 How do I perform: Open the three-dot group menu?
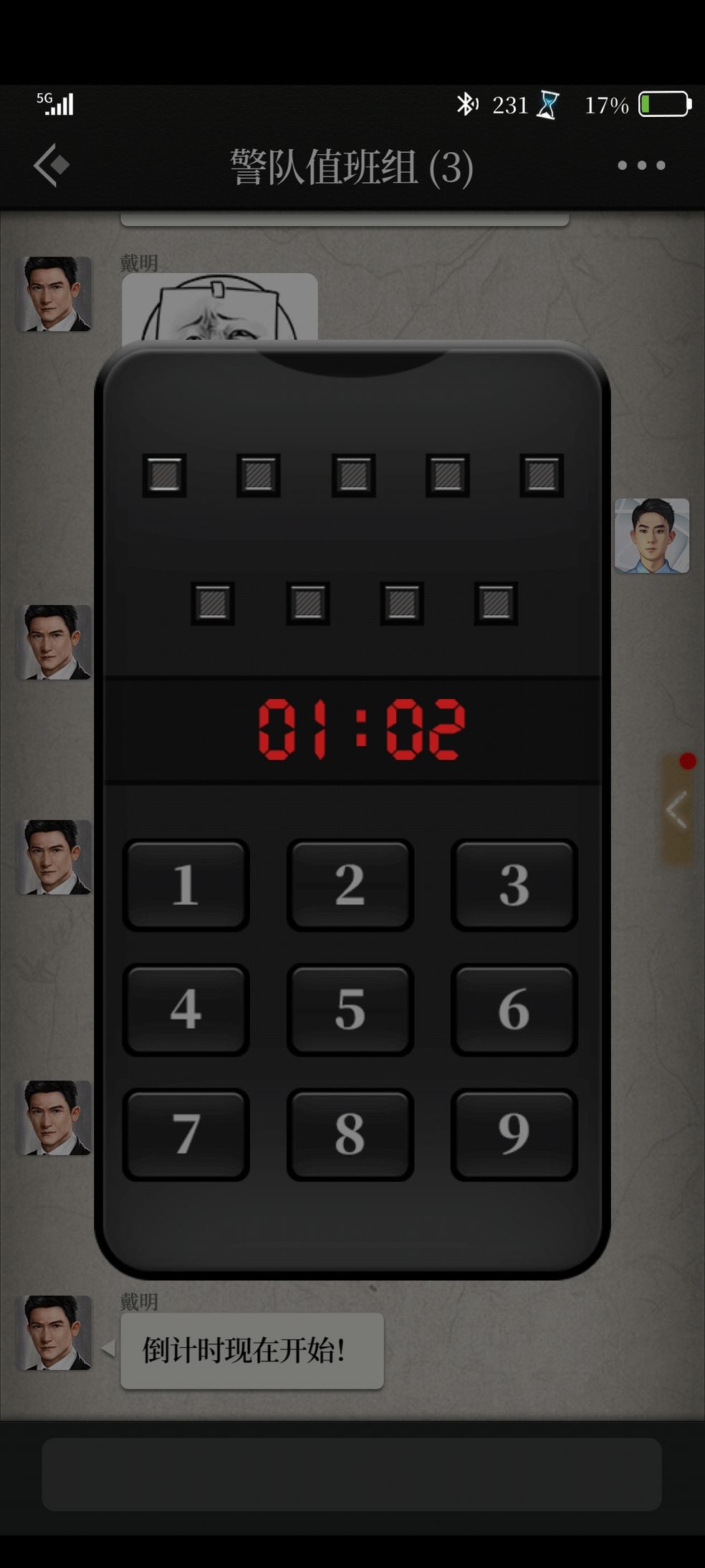pos(641,166)
